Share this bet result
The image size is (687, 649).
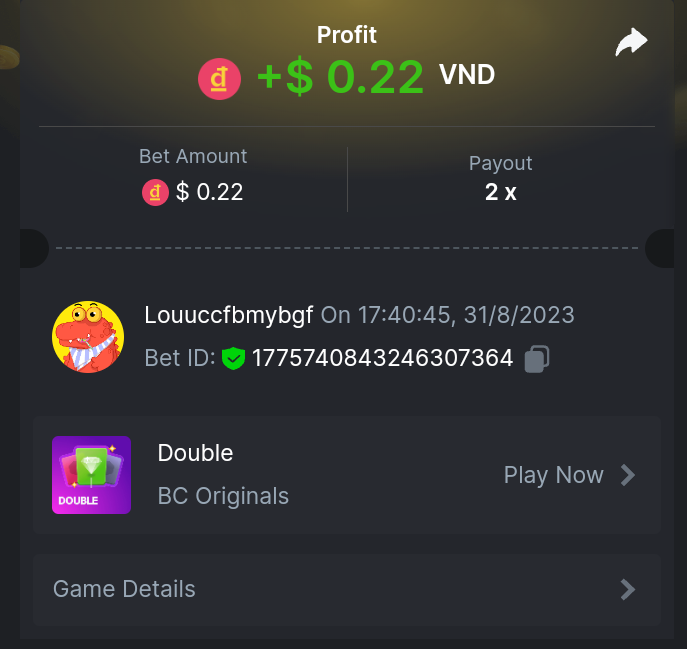coord(631,42)
